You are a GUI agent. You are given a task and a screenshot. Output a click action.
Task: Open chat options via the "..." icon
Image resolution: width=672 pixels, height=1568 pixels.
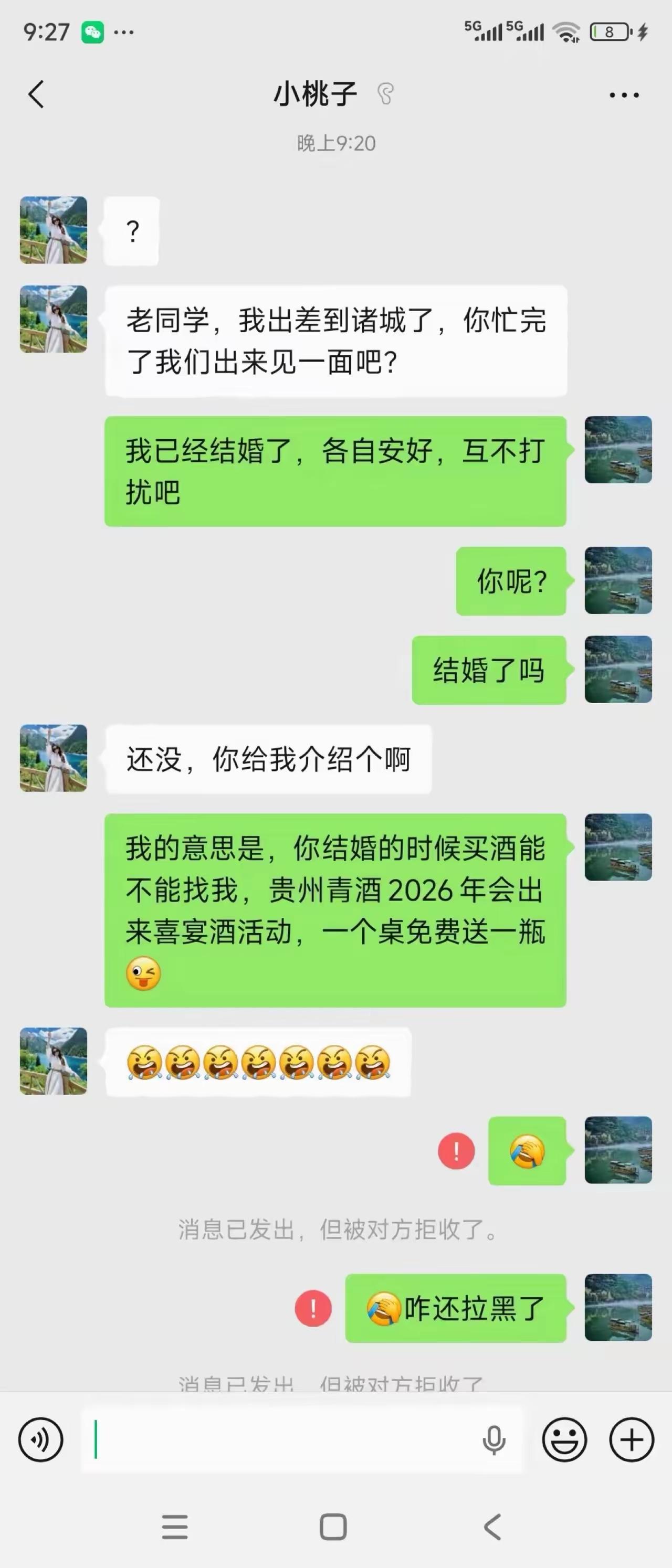tap(622, 95)
